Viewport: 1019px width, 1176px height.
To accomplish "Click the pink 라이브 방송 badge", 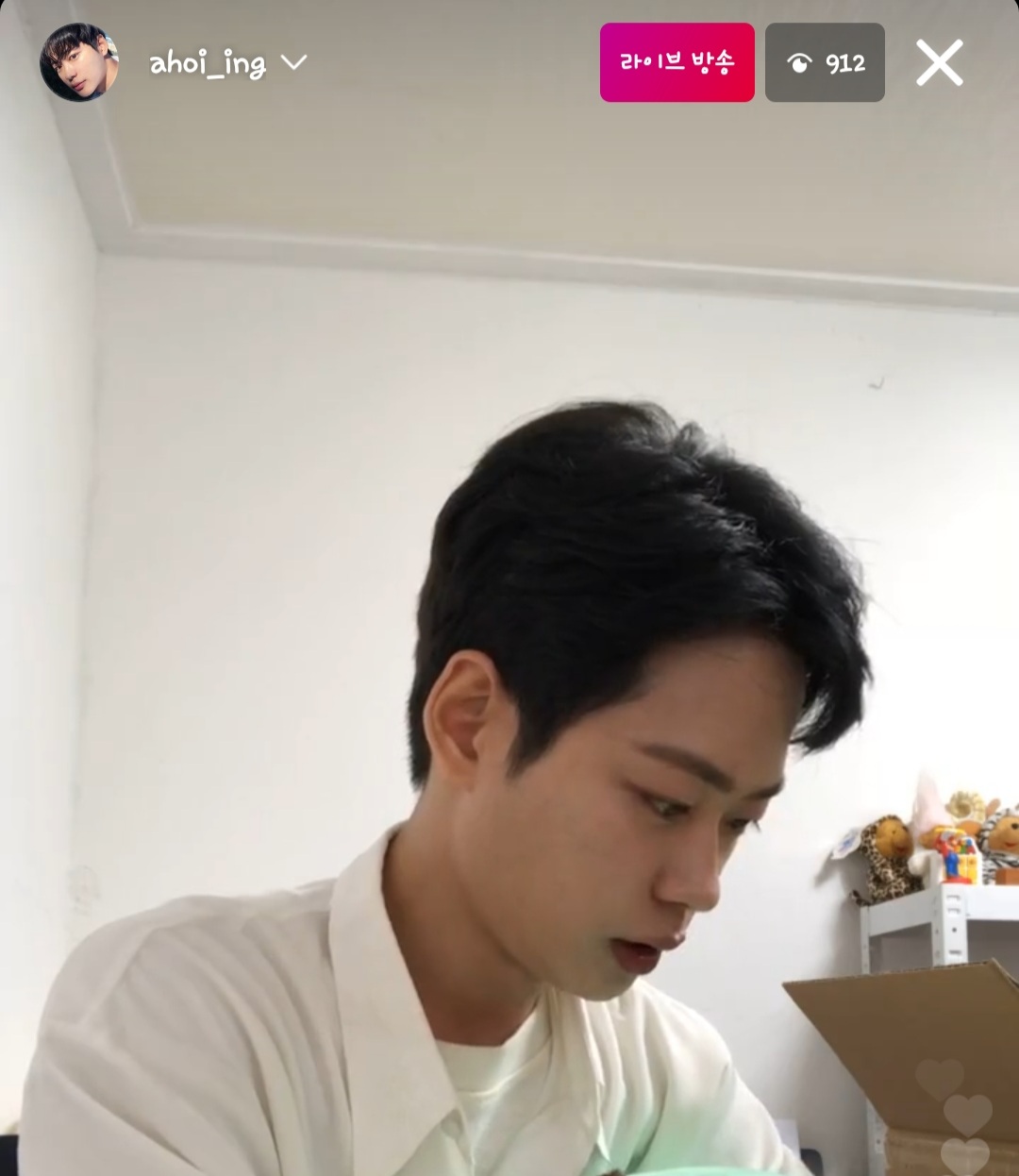I will [677, 62].
